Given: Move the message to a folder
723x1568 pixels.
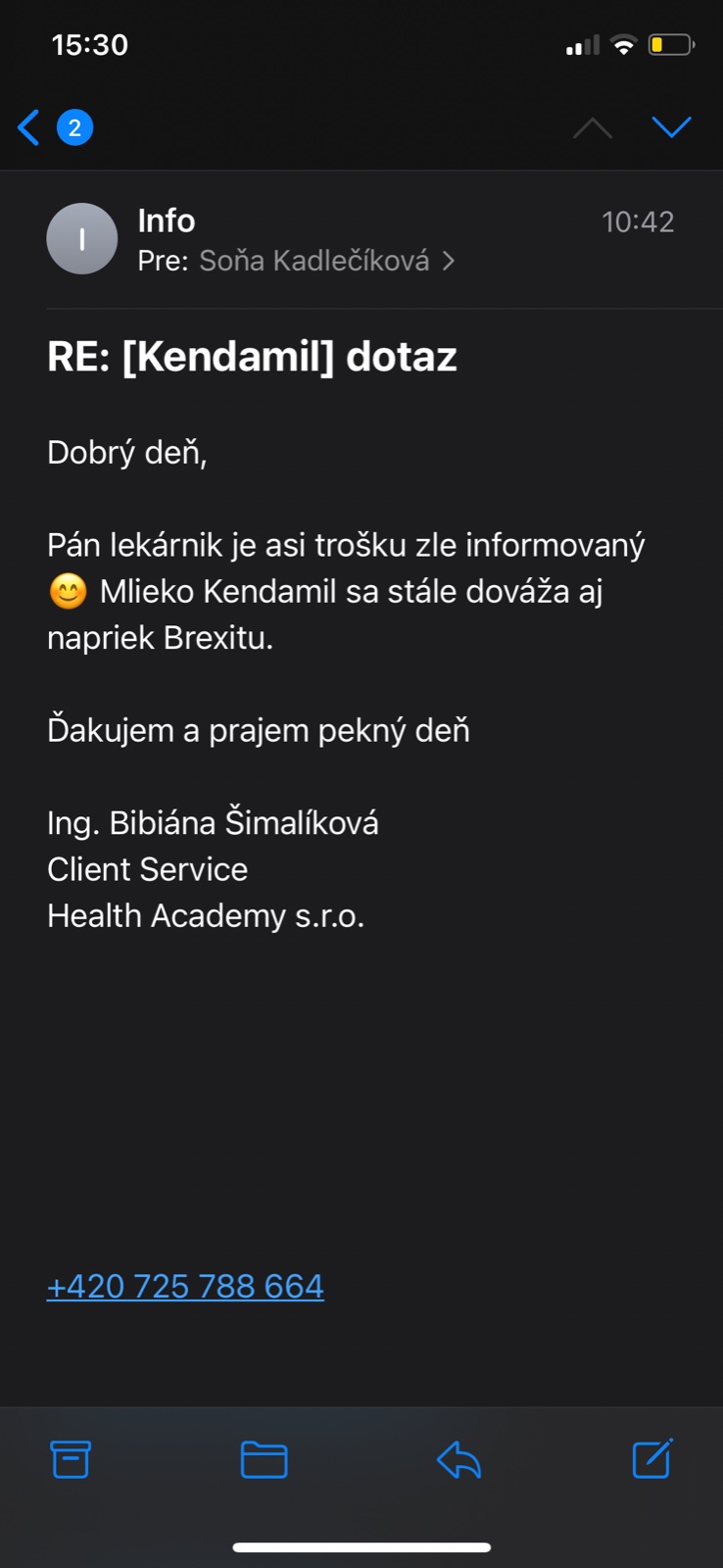Looking at the screenshot, I should coord(264,1459).
